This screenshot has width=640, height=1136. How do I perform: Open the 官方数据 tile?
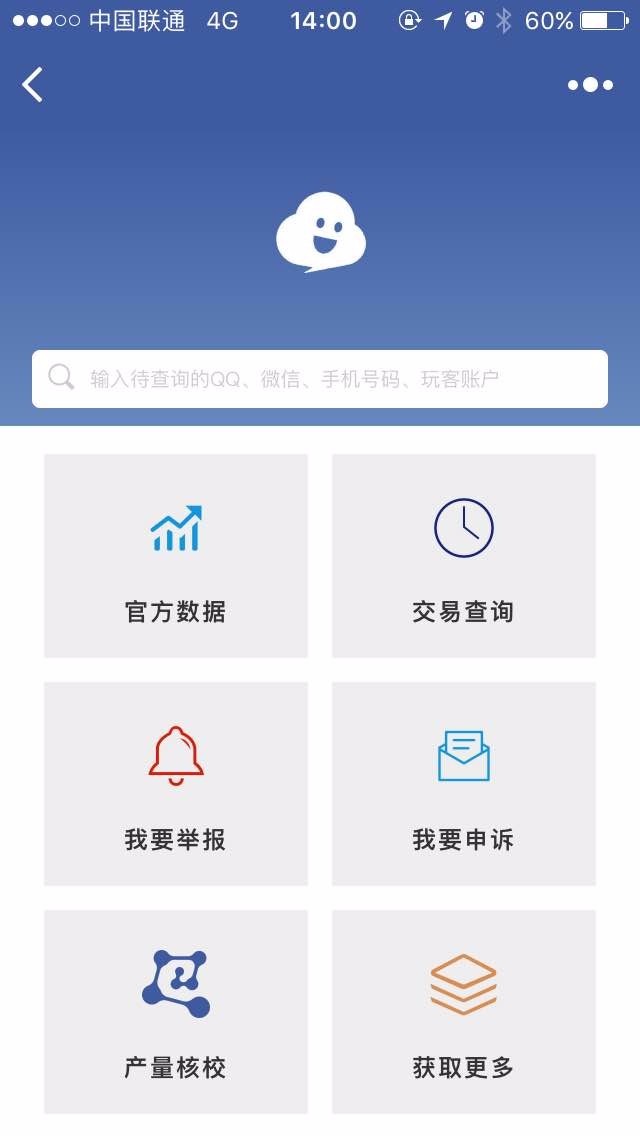tap(176, 556)
